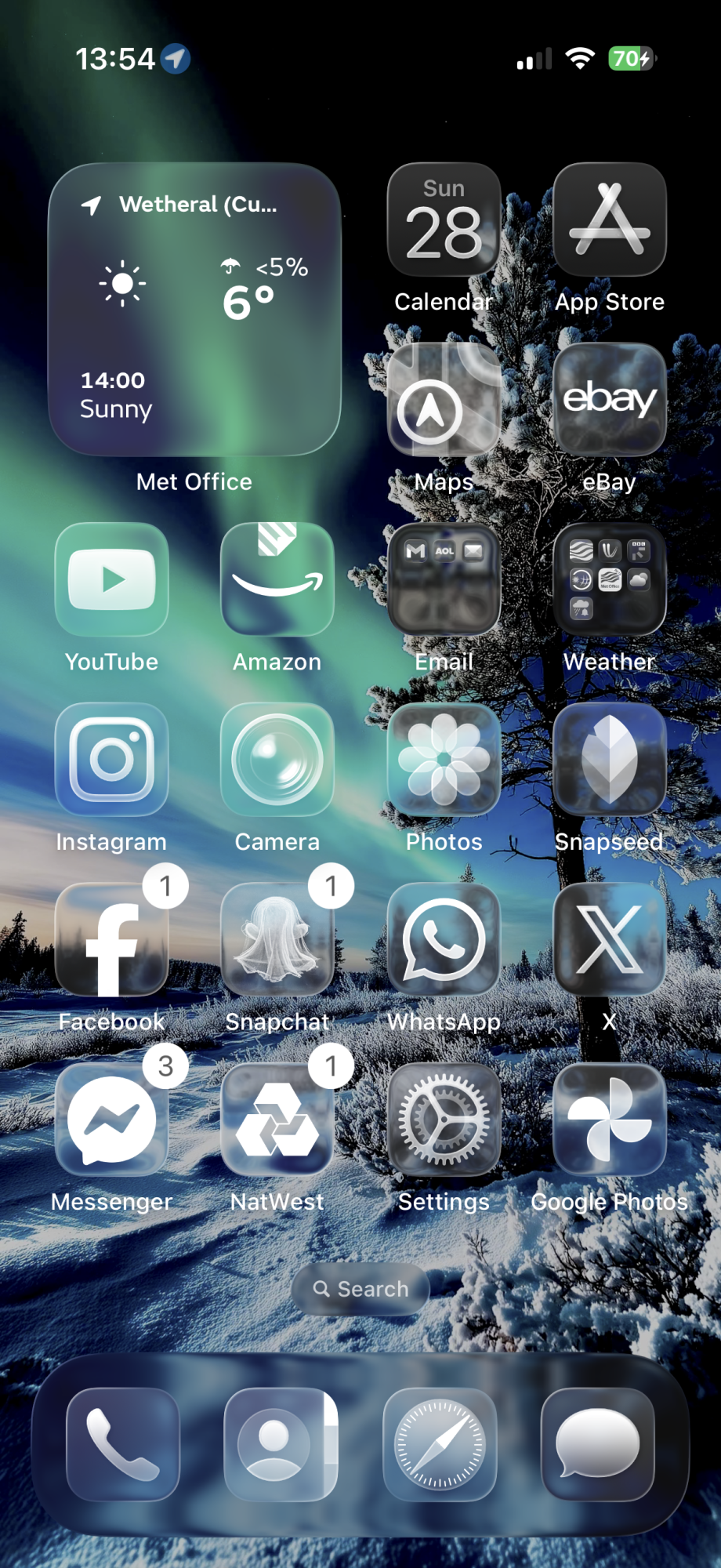721x1568 pixels.
Task: Launch the App Store
Action: pyautogui.click(x=610, y=220)
